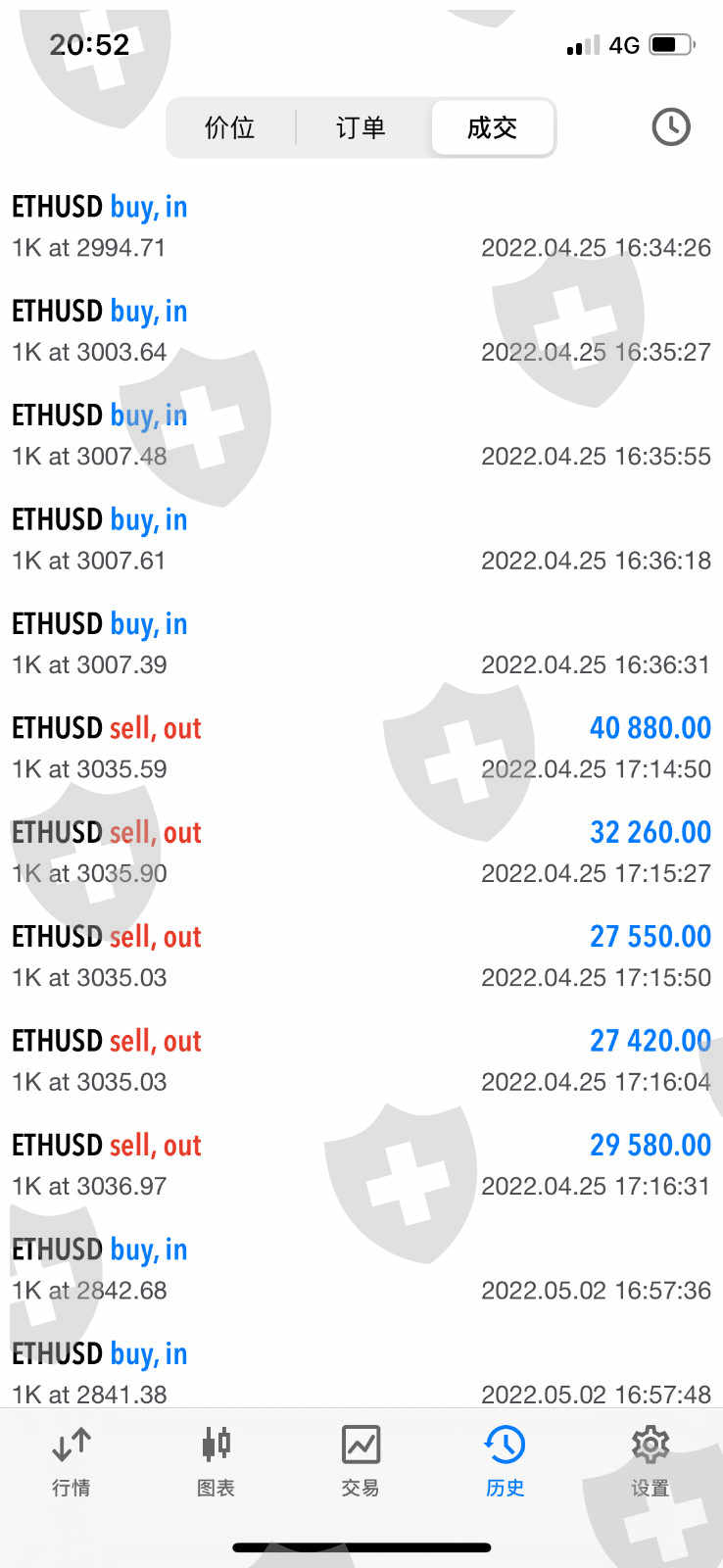View the ETHUSD sell deal at 3035.90
Screen dimensions: 723x1568
tap(361, 853)
